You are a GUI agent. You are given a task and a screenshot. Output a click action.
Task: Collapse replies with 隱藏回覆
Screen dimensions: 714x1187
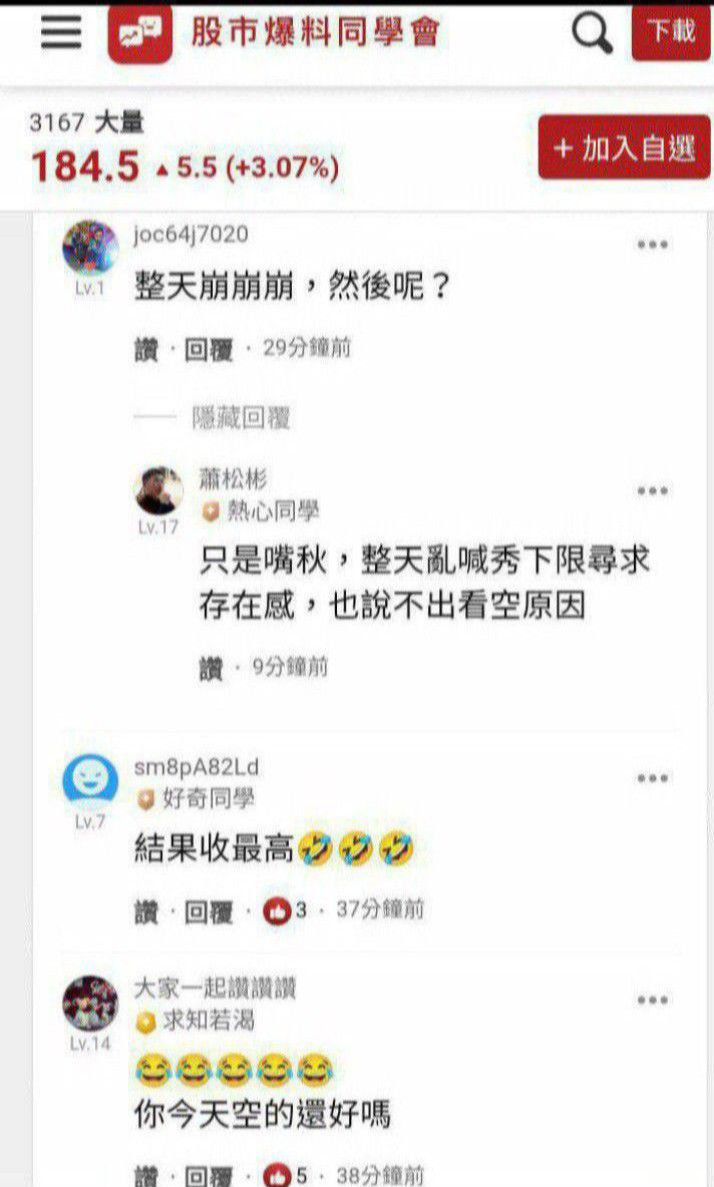[x=240, y=419]
